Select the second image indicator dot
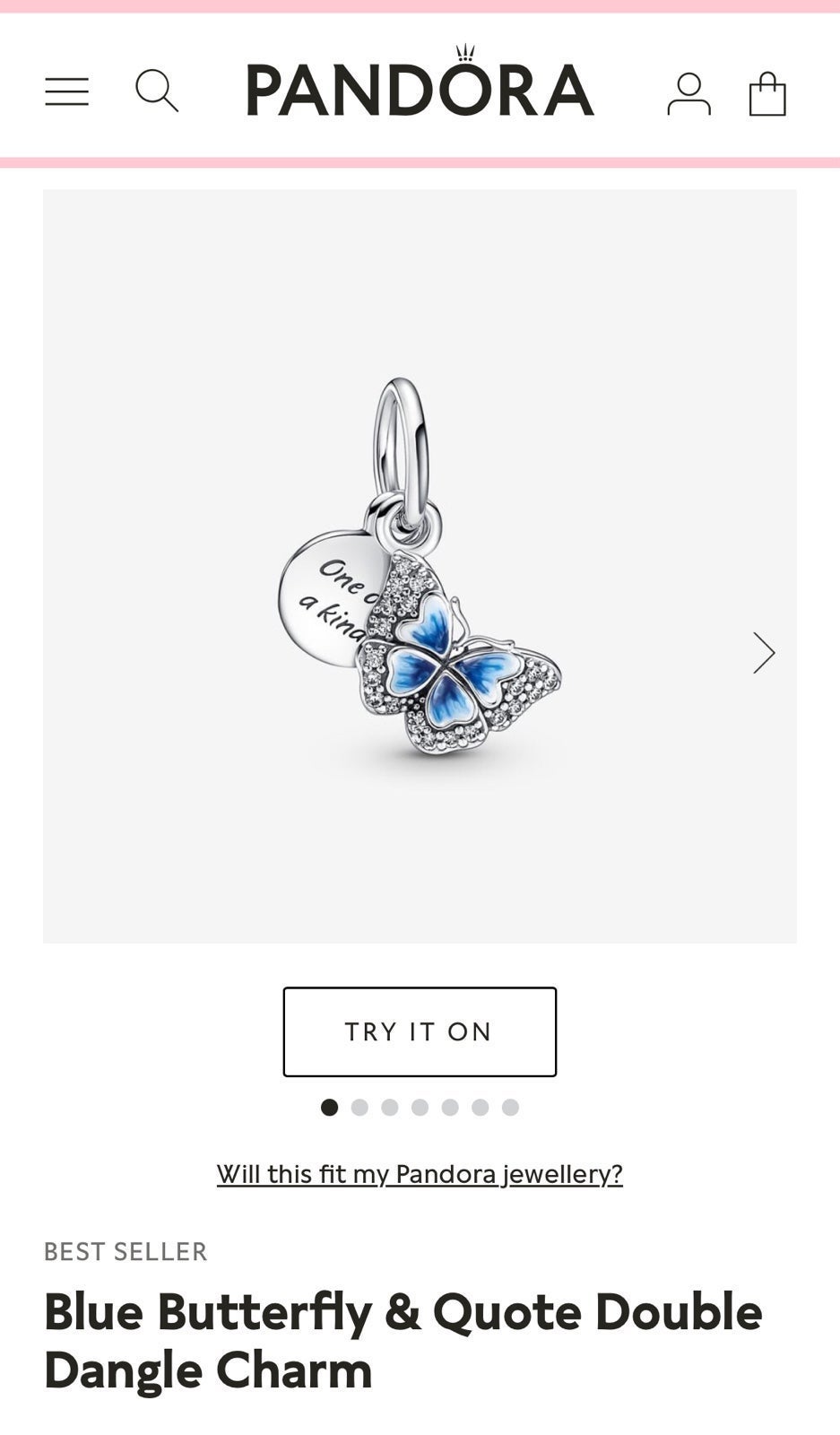 coord(359,1107)
